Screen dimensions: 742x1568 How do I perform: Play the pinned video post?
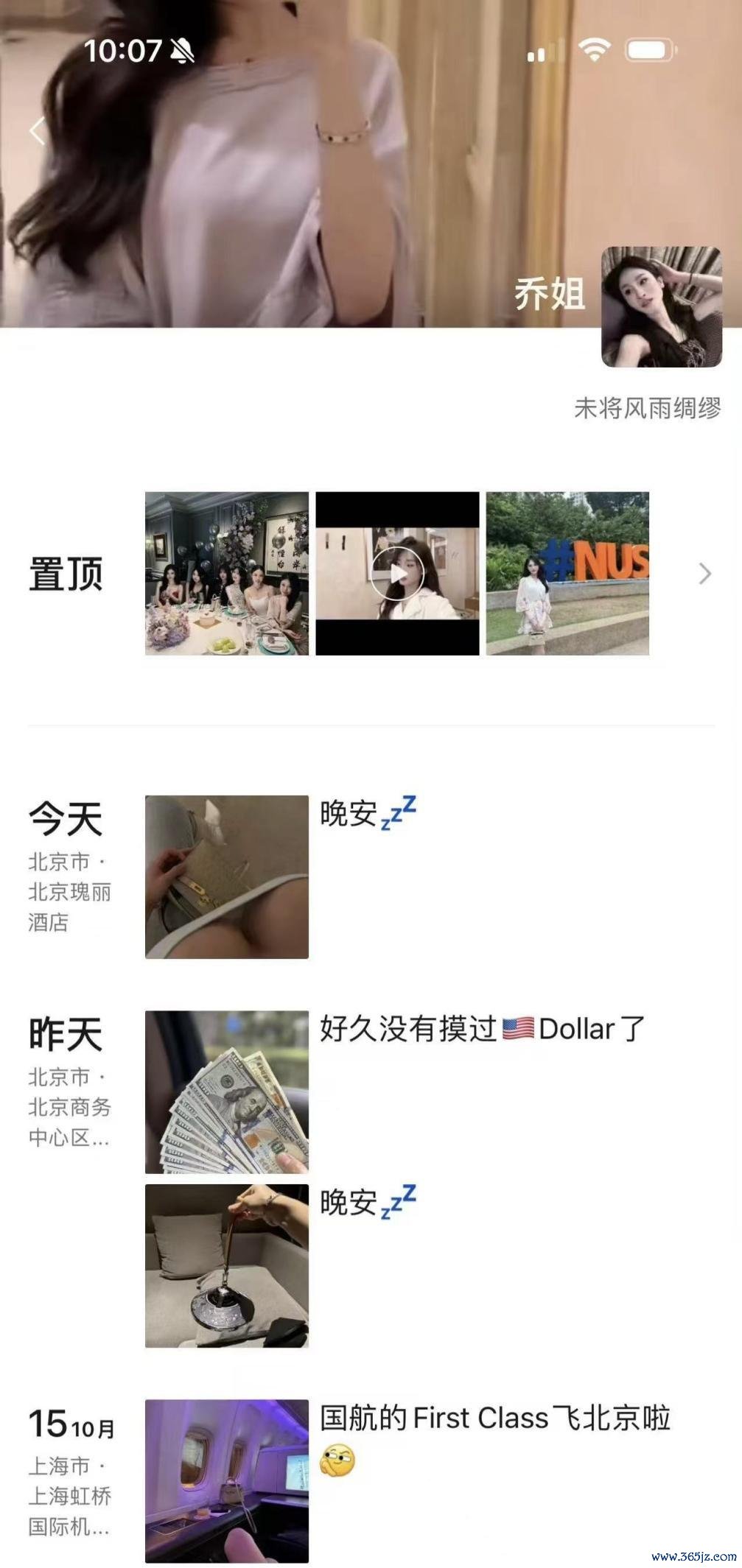[x=397, y=574]
